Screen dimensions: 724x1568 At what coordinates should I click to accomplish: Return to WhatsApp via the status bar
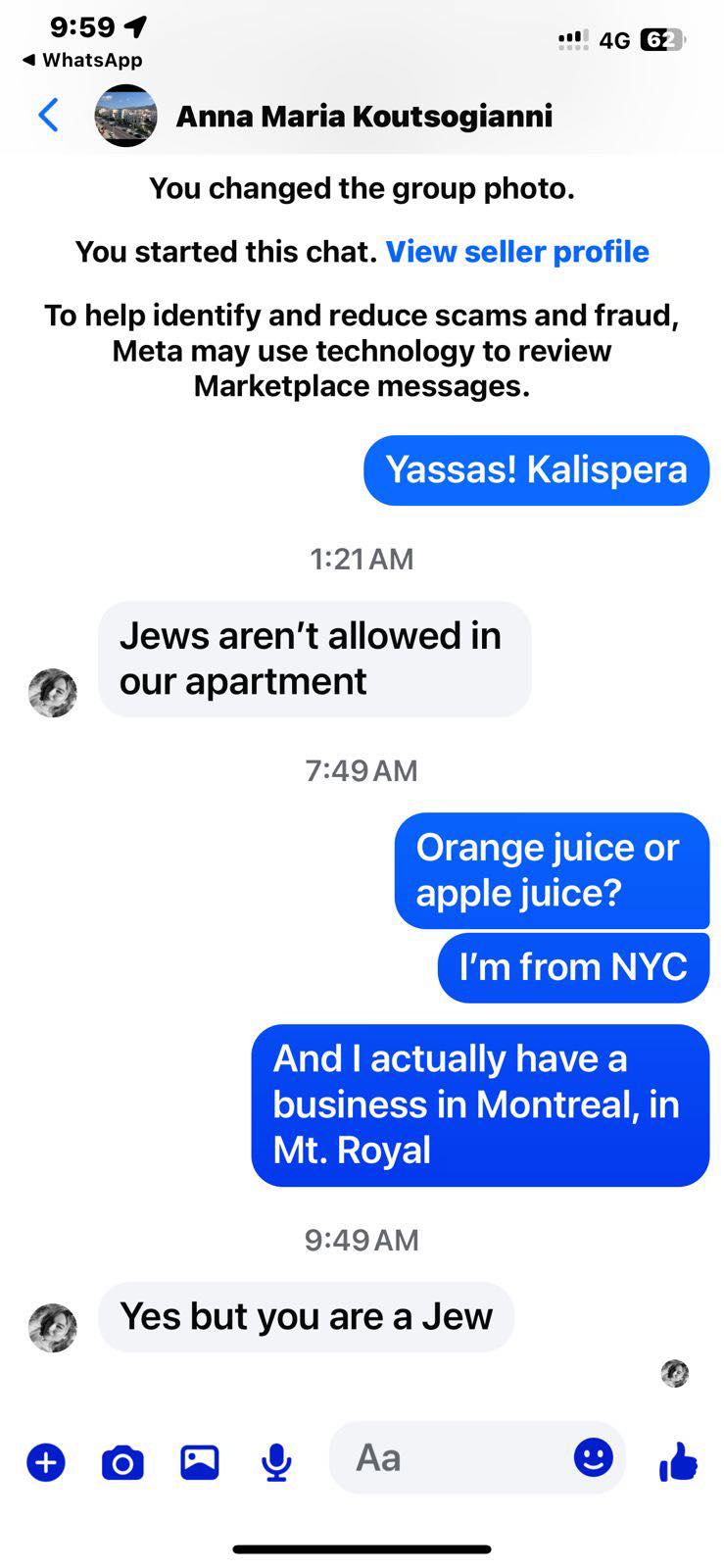click(82, 60)
